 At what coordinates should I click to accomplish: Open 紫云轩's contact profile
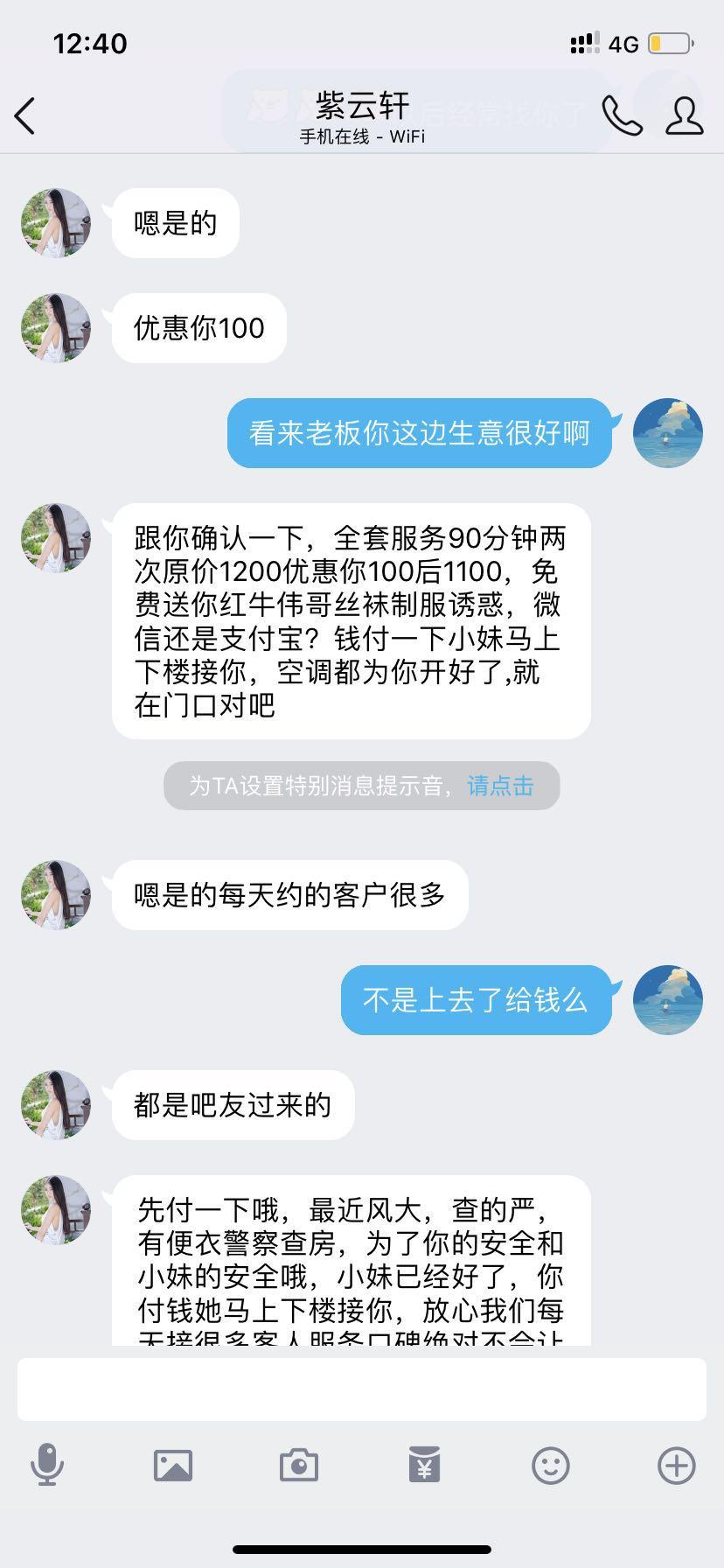684,115
